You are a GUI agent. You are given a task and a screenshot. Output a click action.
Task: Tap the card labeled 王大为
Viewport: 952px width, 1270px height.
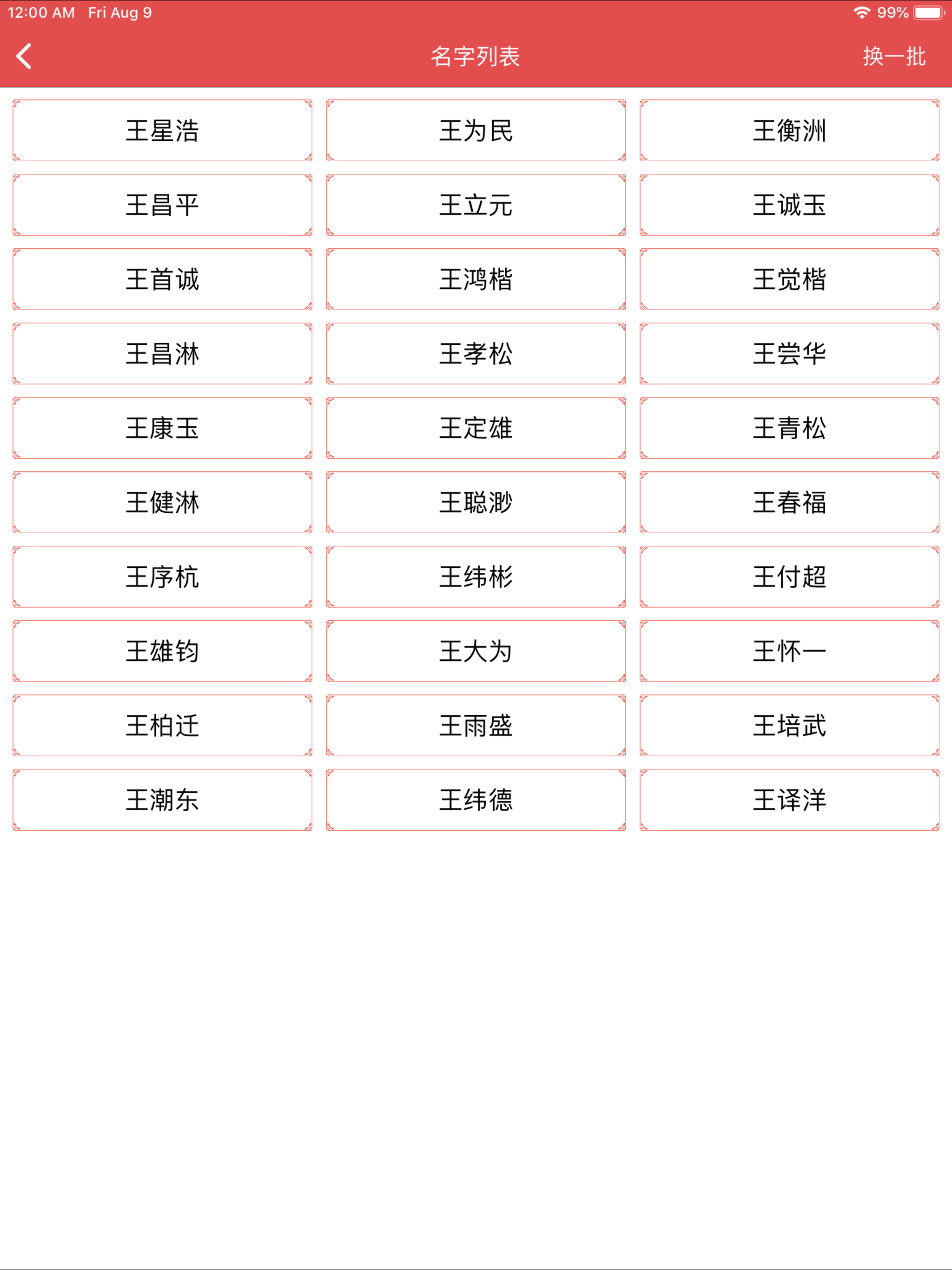476,651
